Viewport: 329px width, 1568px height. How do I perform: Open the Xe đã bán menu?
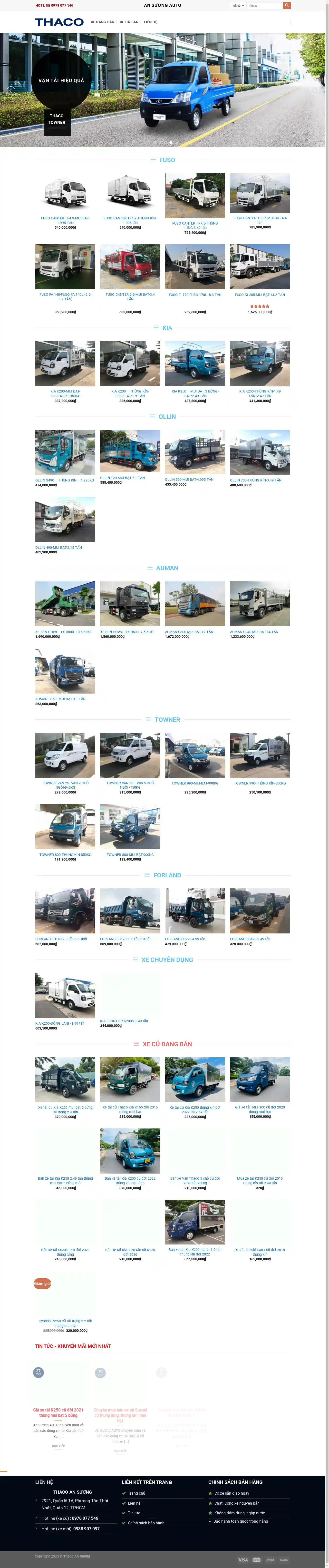[x=129, y=22]
